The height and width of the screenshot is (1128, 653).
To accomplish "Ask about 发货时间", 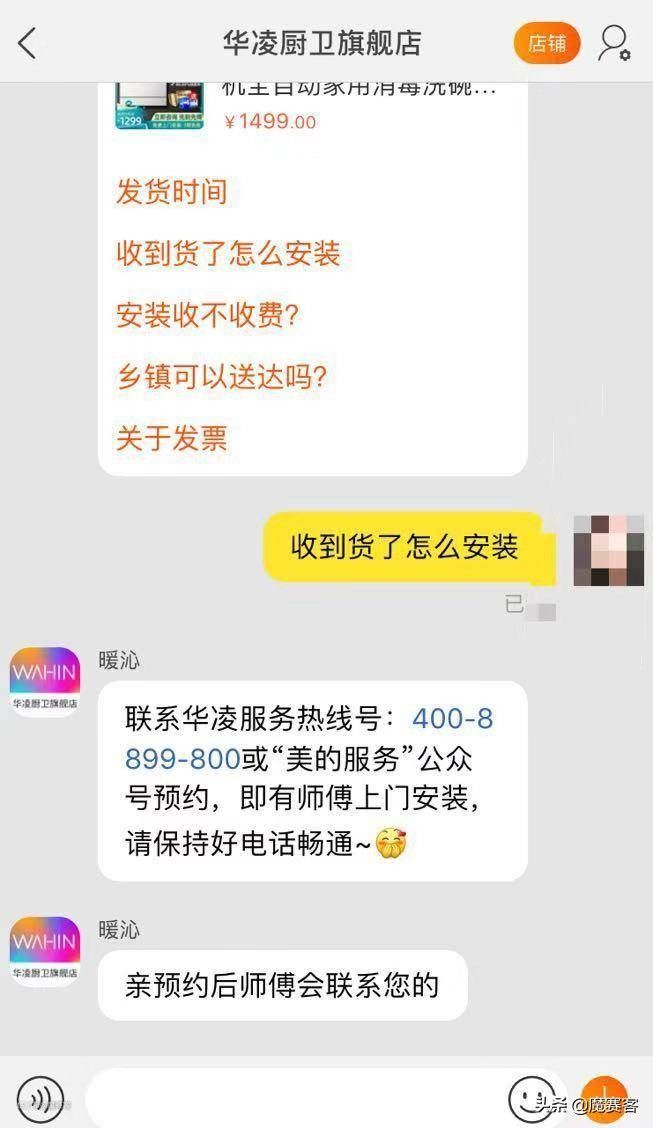I will pos(171,192).
